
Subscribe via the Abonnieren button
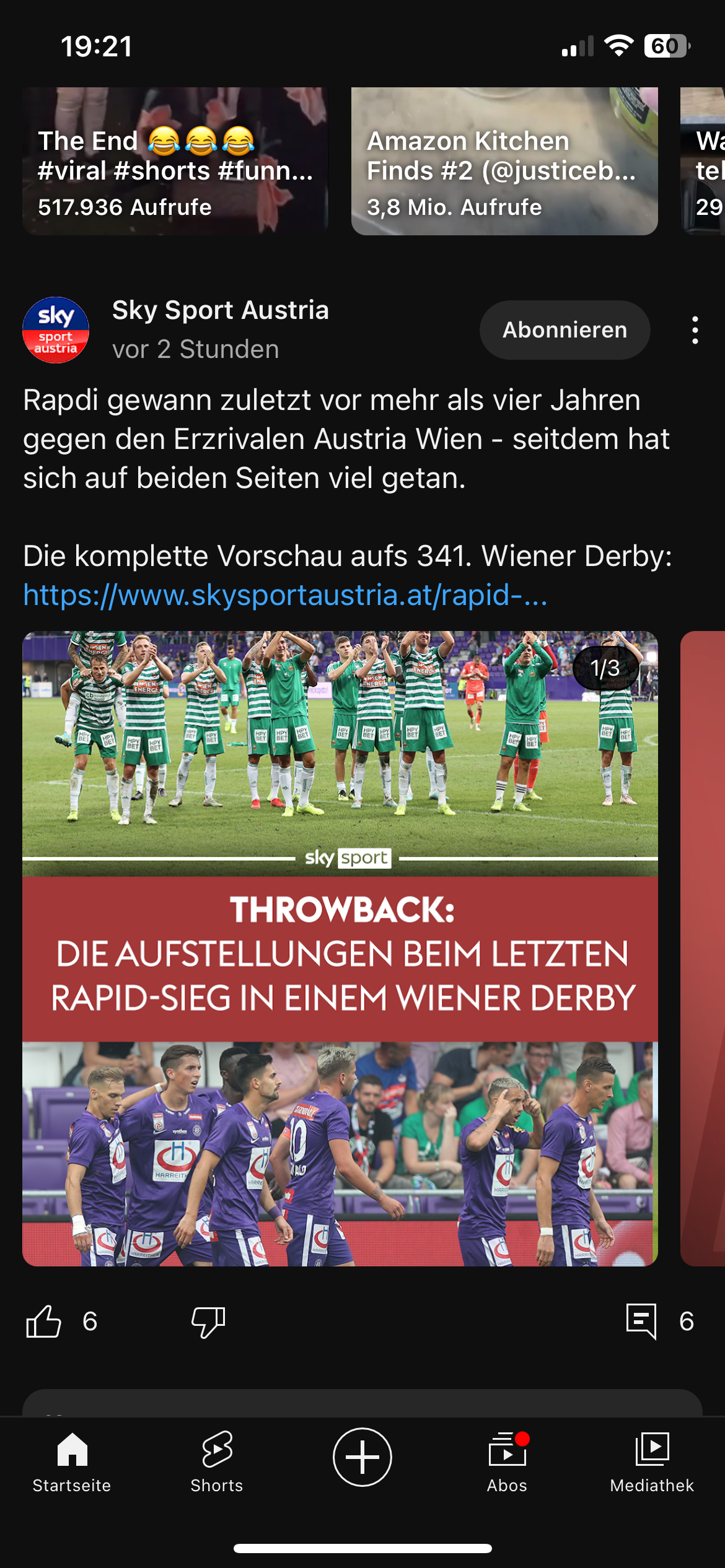point(565,330)
